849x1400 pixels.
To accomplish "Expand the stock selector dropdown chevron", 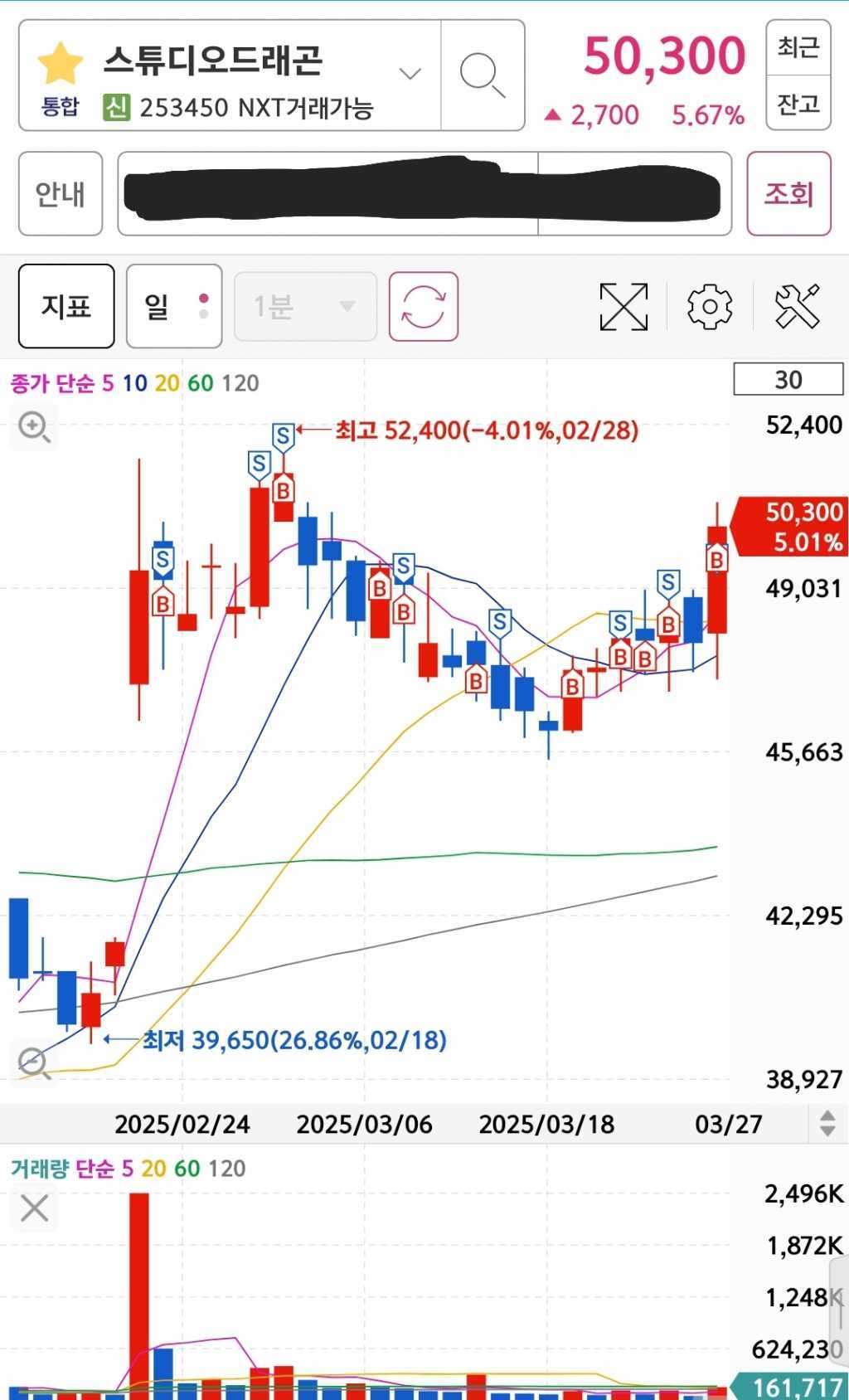I will pos(410,74).
